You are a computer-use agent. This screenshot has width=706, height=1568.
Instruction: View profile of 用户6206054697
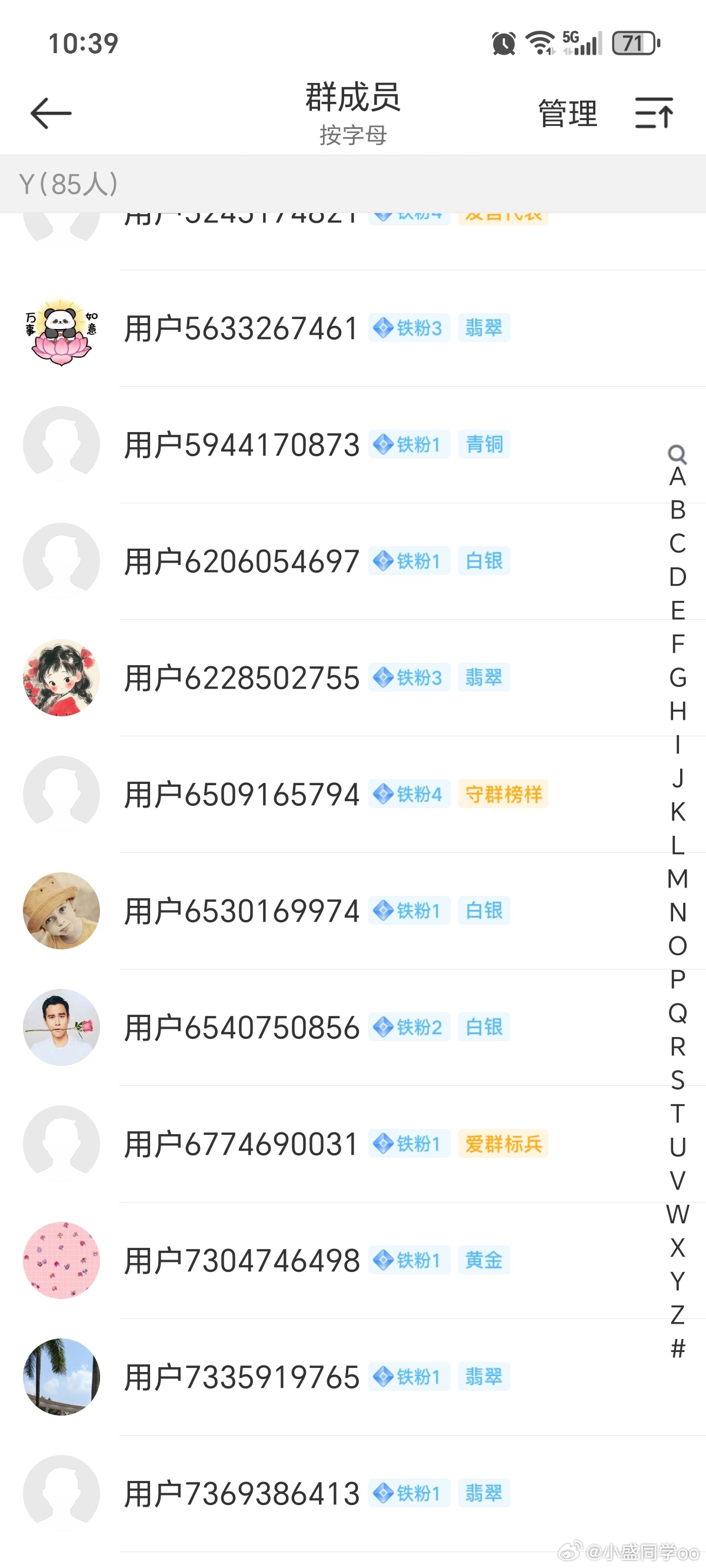pyautogui.click(x=242, y=561)
